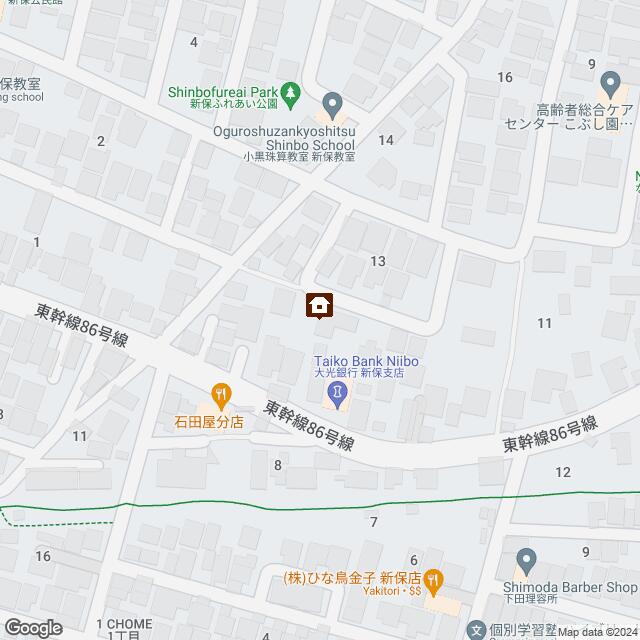Open the Yakitori restaurant pin
The image size is (640, 640).
433,578
